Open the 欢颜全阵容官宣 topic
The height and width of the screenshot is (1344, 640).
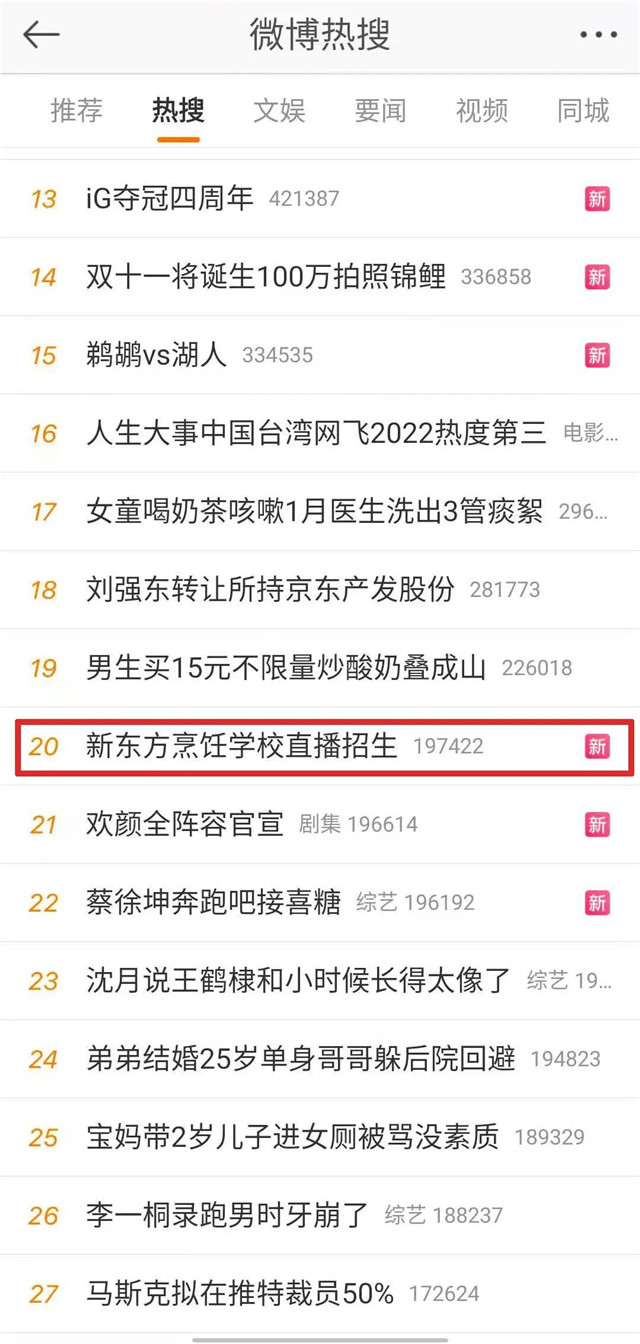click(x=185, y=824)
